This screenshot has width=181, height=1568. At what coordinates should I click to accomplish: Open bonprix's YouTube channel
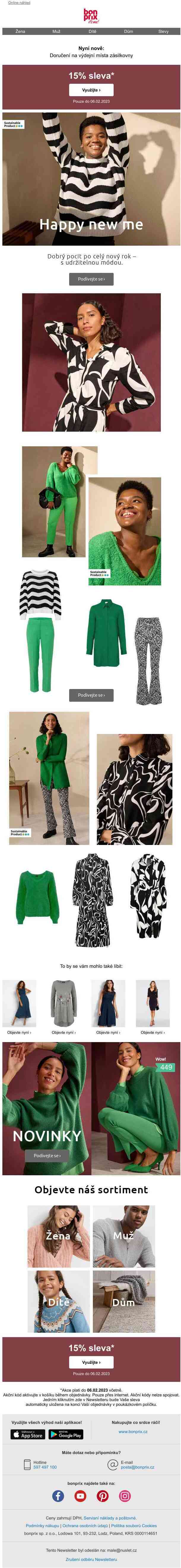coord(80,1495)
